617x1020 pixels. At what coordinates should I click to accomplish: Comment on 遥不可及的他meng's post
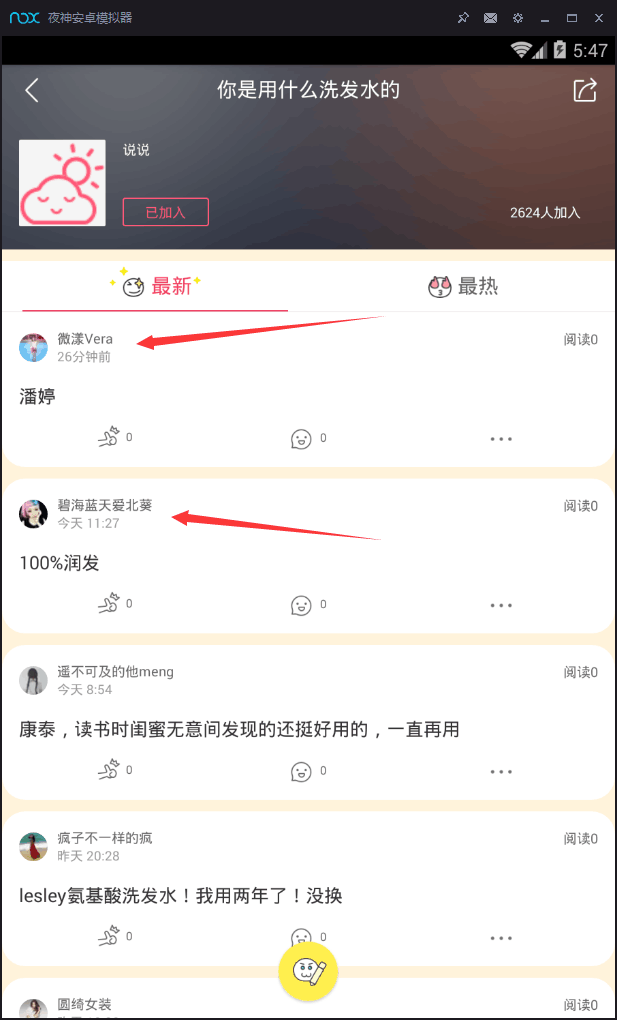(x=301, y=771)
